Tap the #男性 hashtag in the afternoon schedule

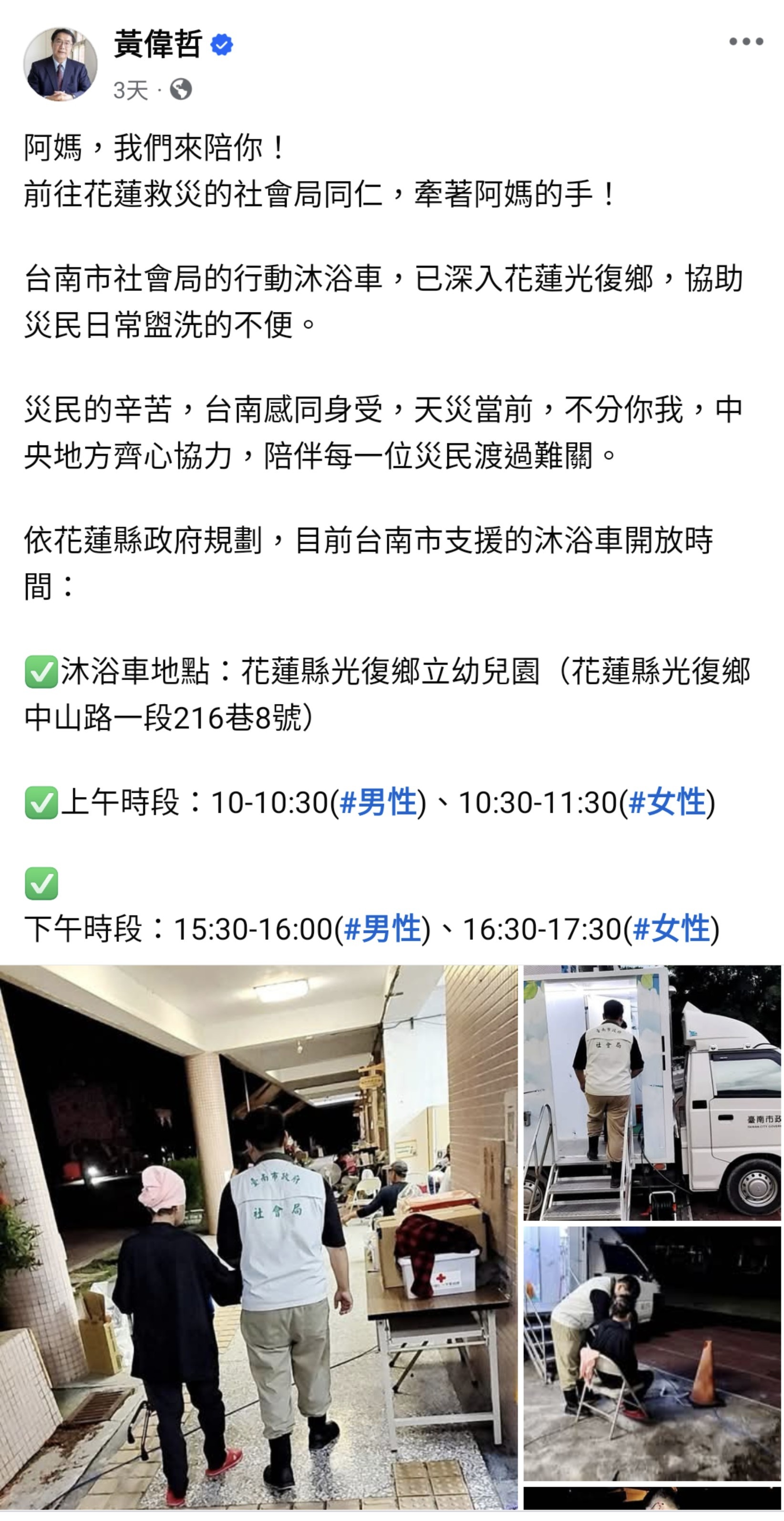(382, 929)
